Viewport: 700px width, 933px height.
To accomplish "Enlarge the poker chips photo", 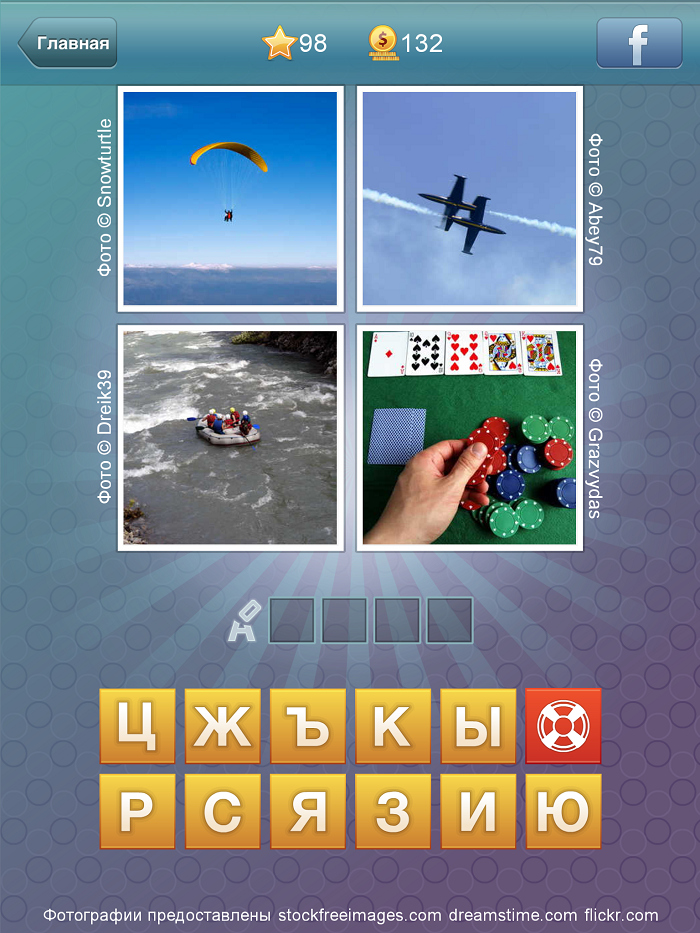I will point(469,437).
